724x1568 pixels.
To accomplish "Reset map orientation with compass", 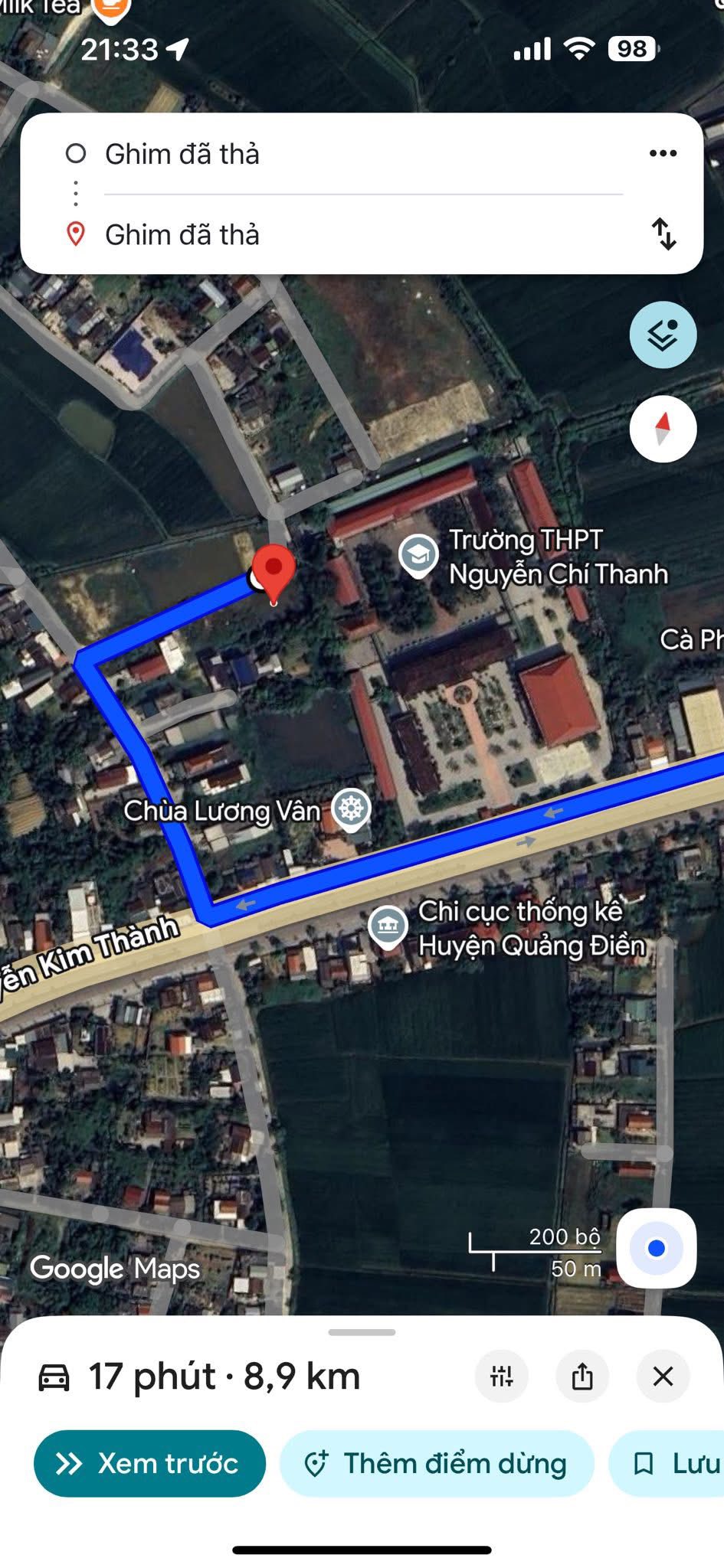I will pos(663,429).
